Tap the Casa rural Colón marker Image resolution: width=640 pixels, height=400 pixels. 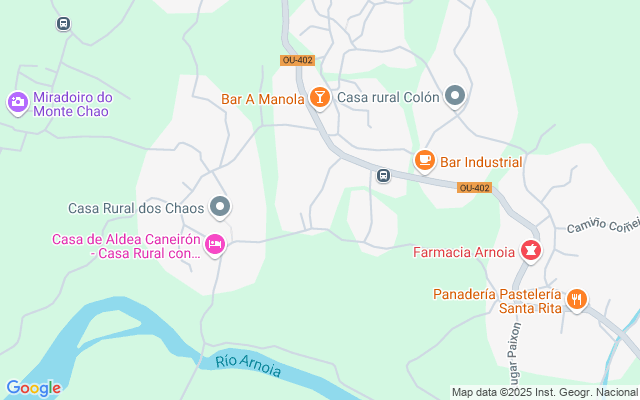tap(455, 96)
